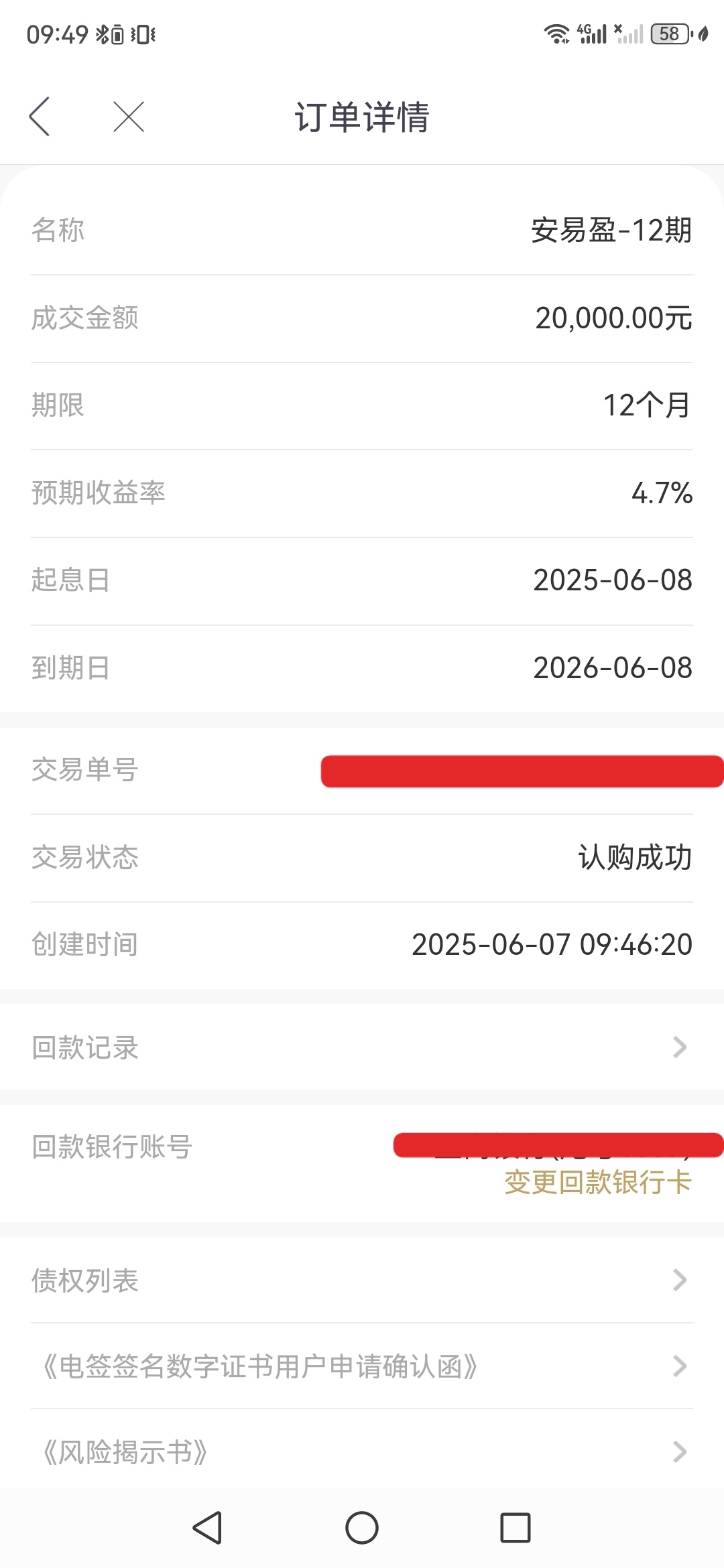Tap the 变更回款银行卡 link
Viewport: 724px width, 1568px height.
coord(598,1182)
